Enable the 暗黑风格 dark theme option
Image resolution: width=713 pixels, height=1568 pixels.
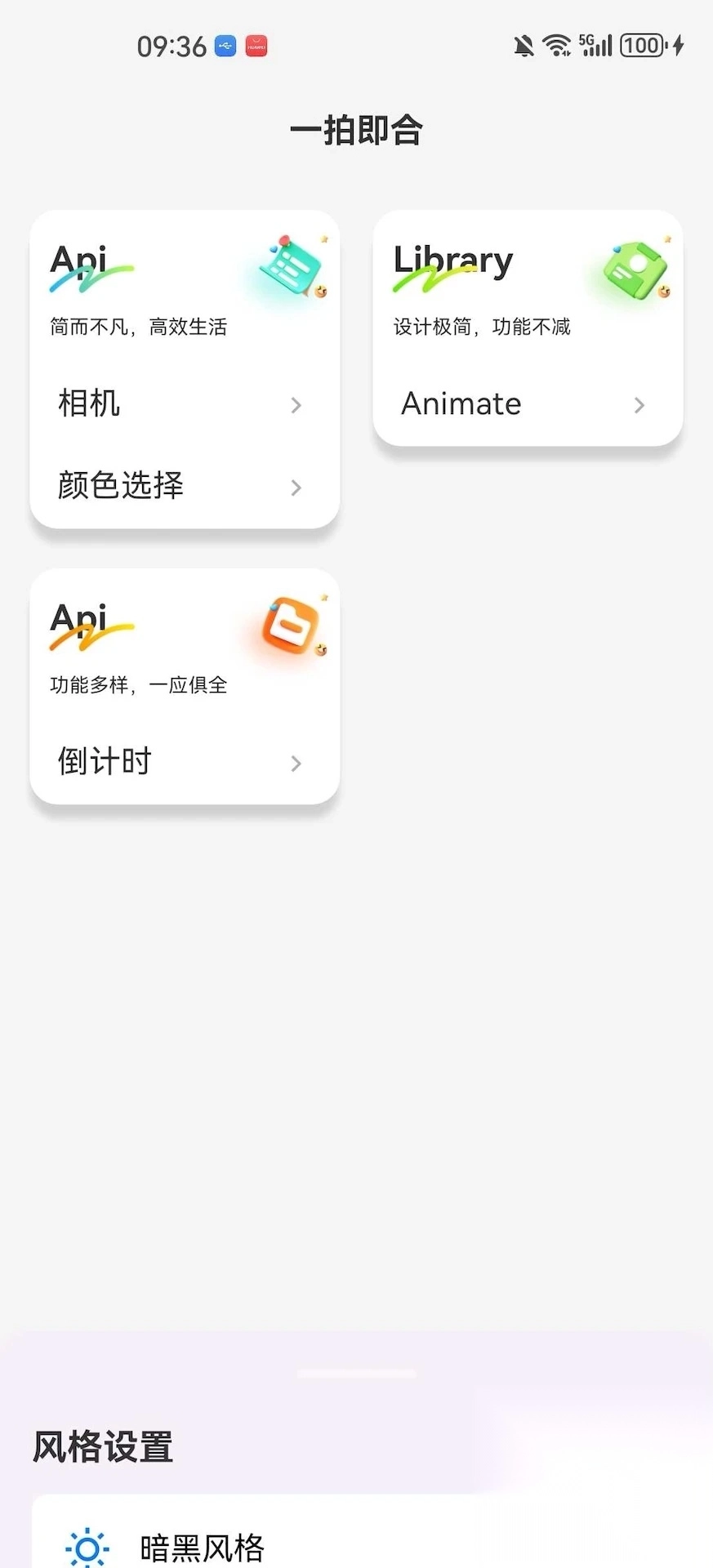(203, 1546)
